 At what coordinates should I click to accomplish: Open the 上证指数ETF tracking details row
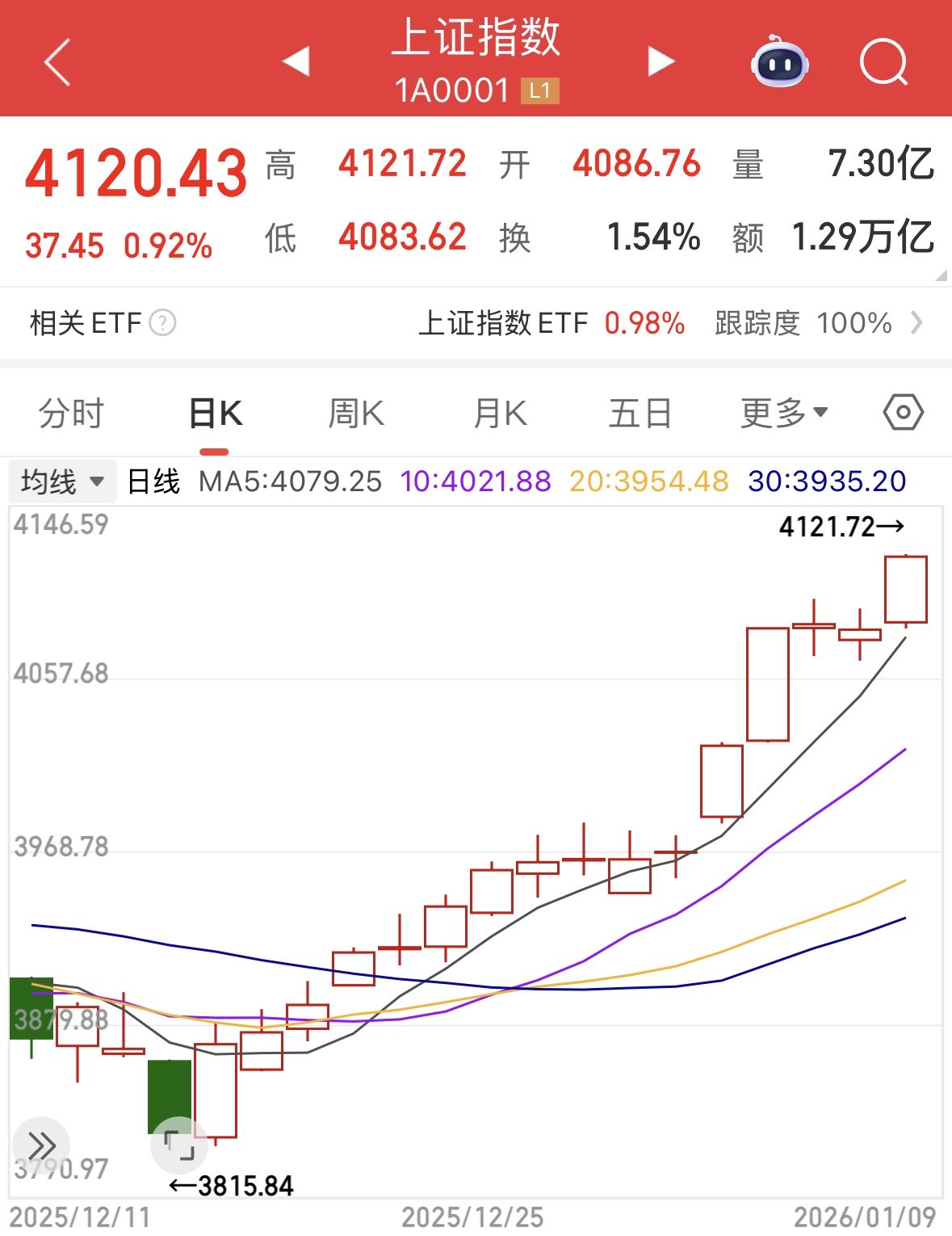(x=670, y=323)
